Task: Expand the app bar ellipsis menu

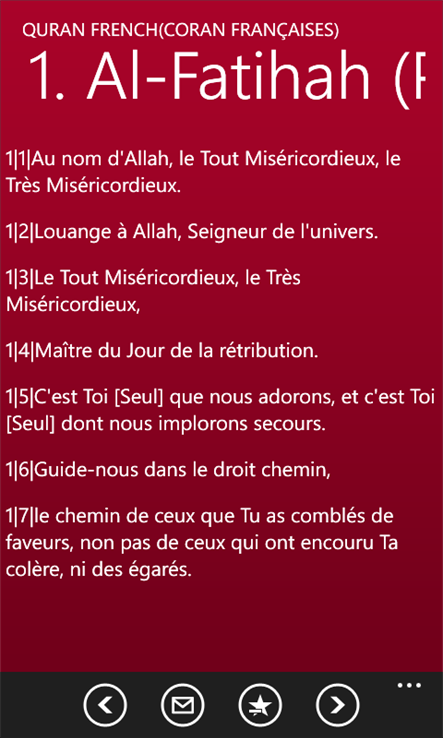Action: point(409,685)
